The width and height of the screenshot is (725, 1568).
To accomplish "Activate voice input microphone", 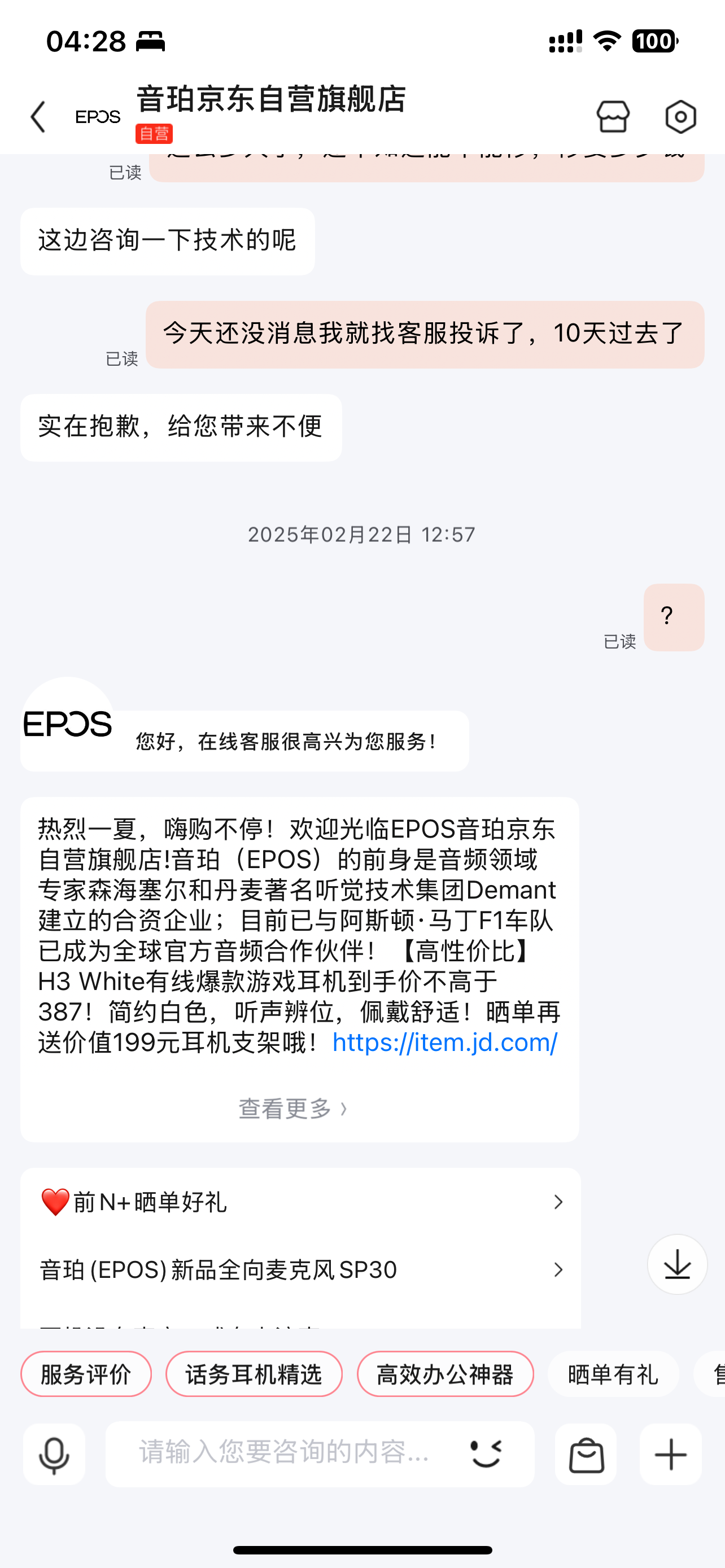I will (x=54, y=1455).
